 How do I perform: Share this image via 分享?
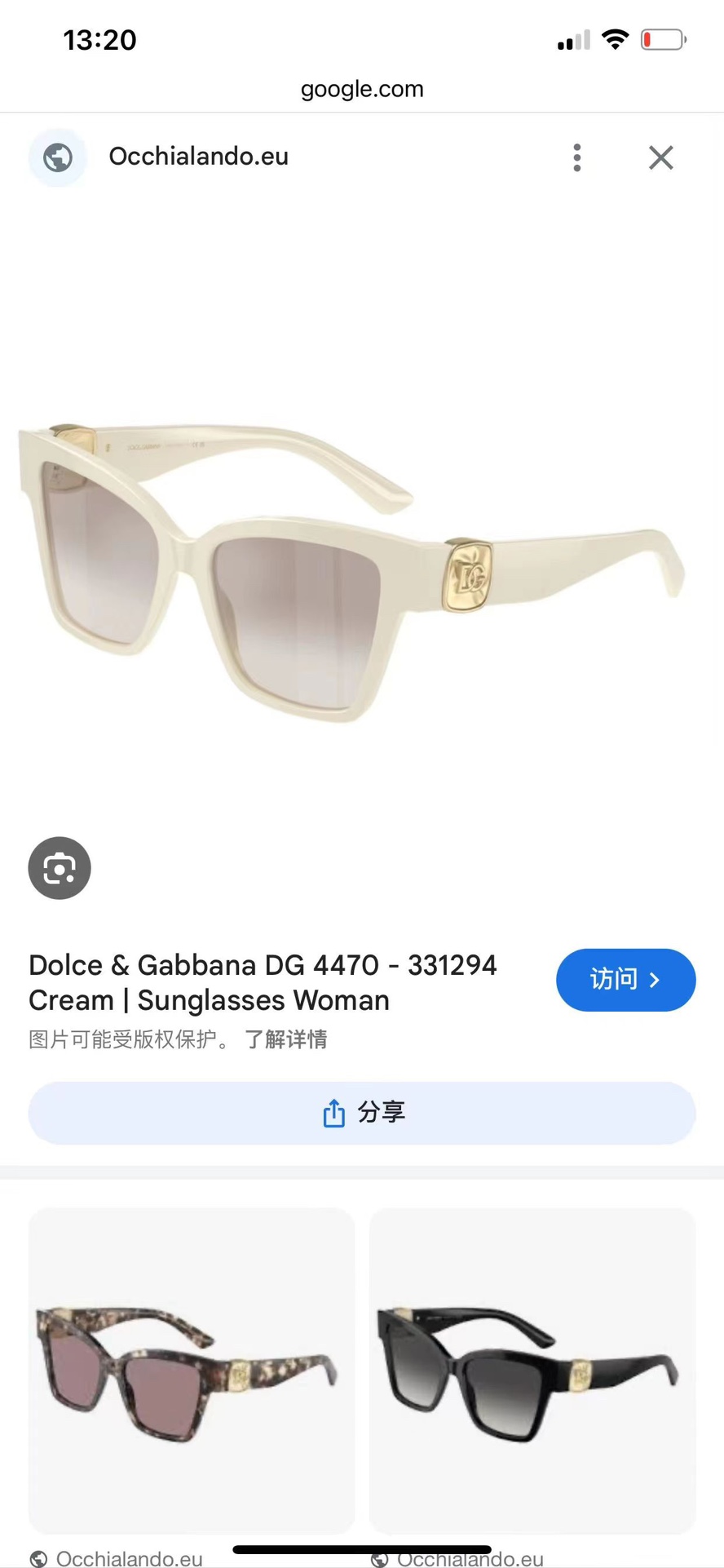pos(362,1113)
